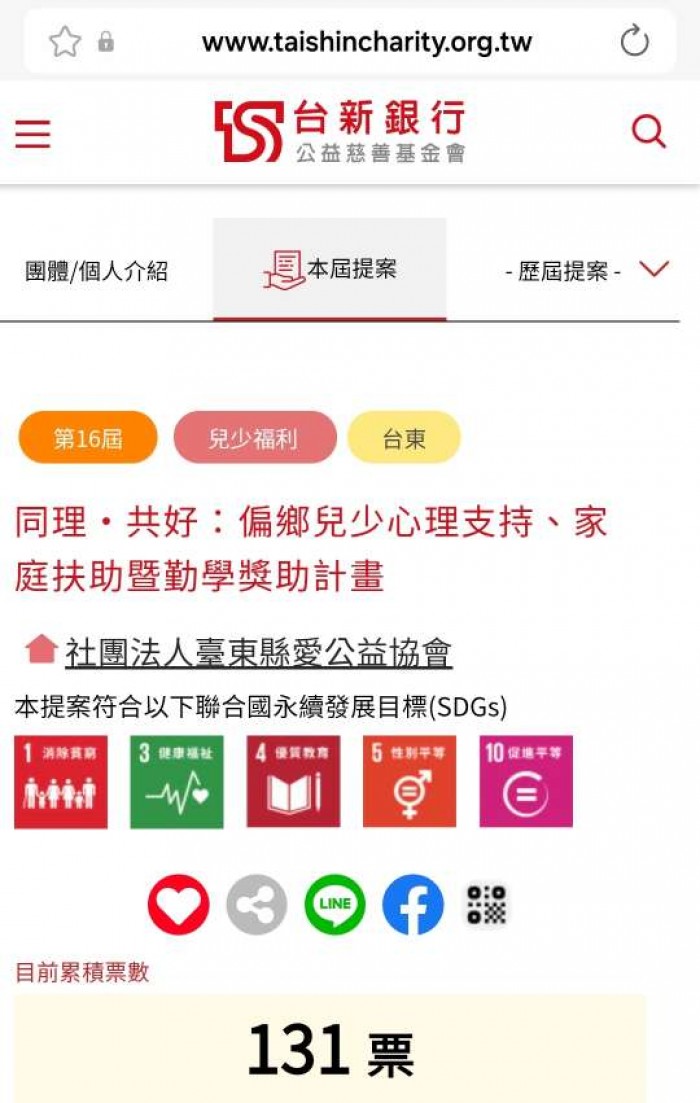Go to 台新銀行公益慈善基金會 homepage logo
This screenshot has height=1103, width=700.
click(340, 132)
